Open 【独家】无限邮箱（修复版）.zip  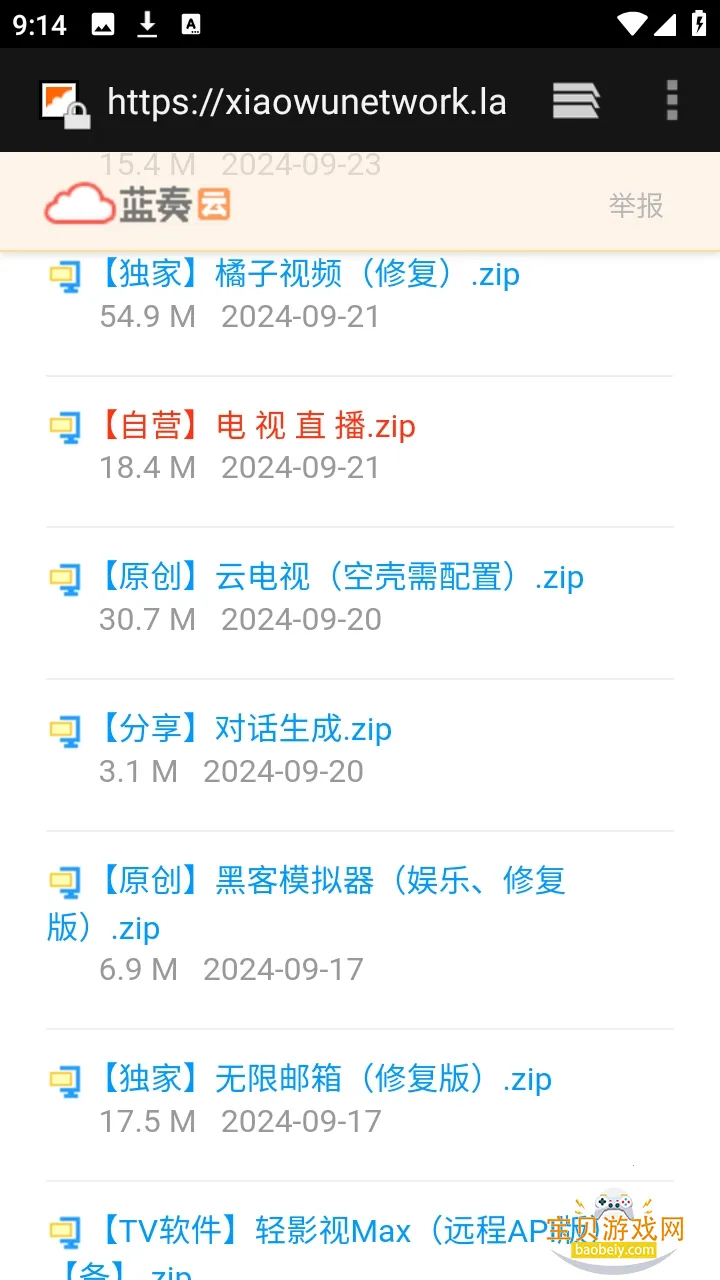(x=325, y=1078)
